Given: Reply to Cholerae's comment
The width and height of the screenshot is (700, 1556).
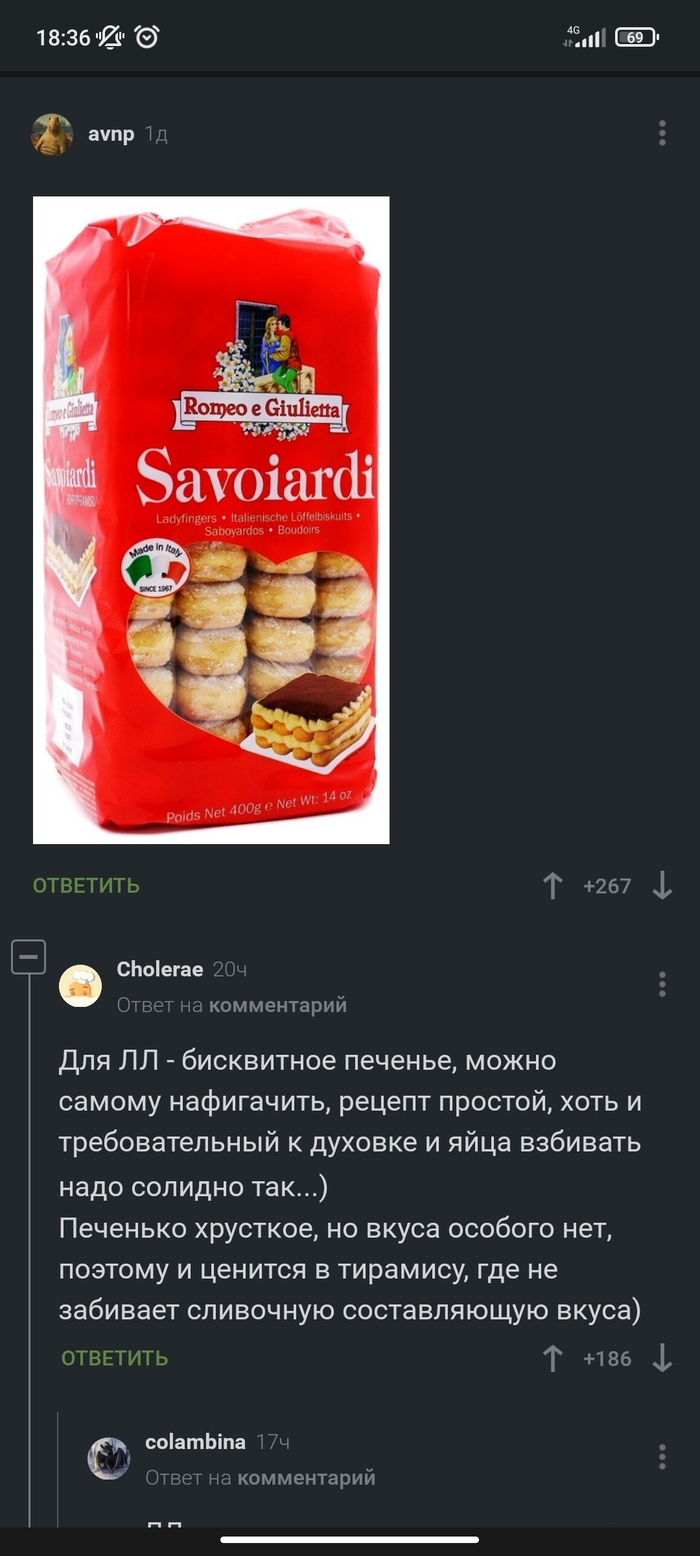Looking at the screenshot, I should (x=114, y=1358).
